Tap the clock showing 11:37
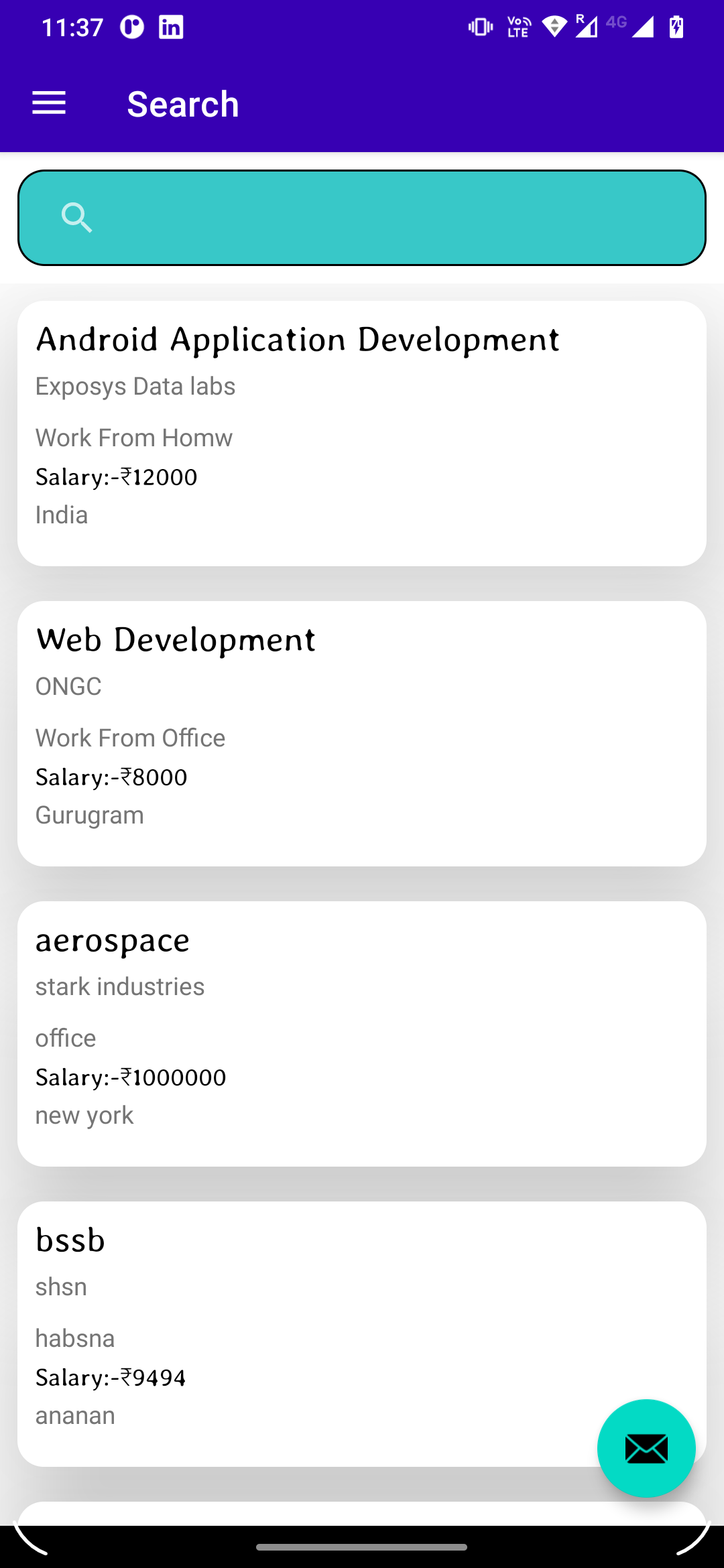This screenshot has height=1568, width=724. tap(72, 27)
